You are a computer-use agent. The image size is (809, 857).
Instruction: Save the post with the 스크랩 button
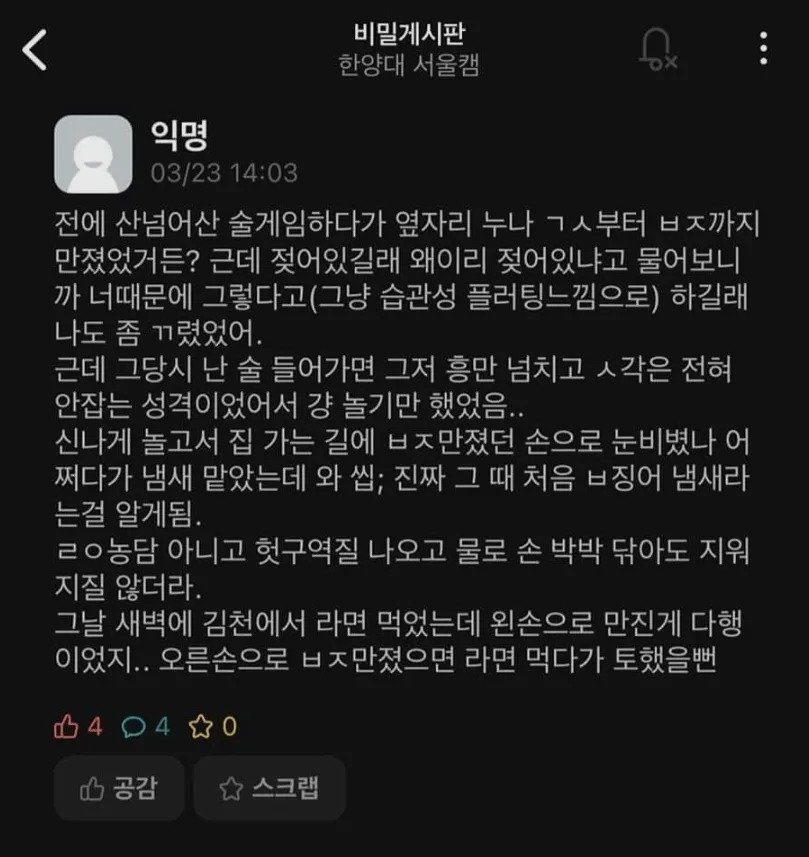pyautogui.click(x=269, y=788)
